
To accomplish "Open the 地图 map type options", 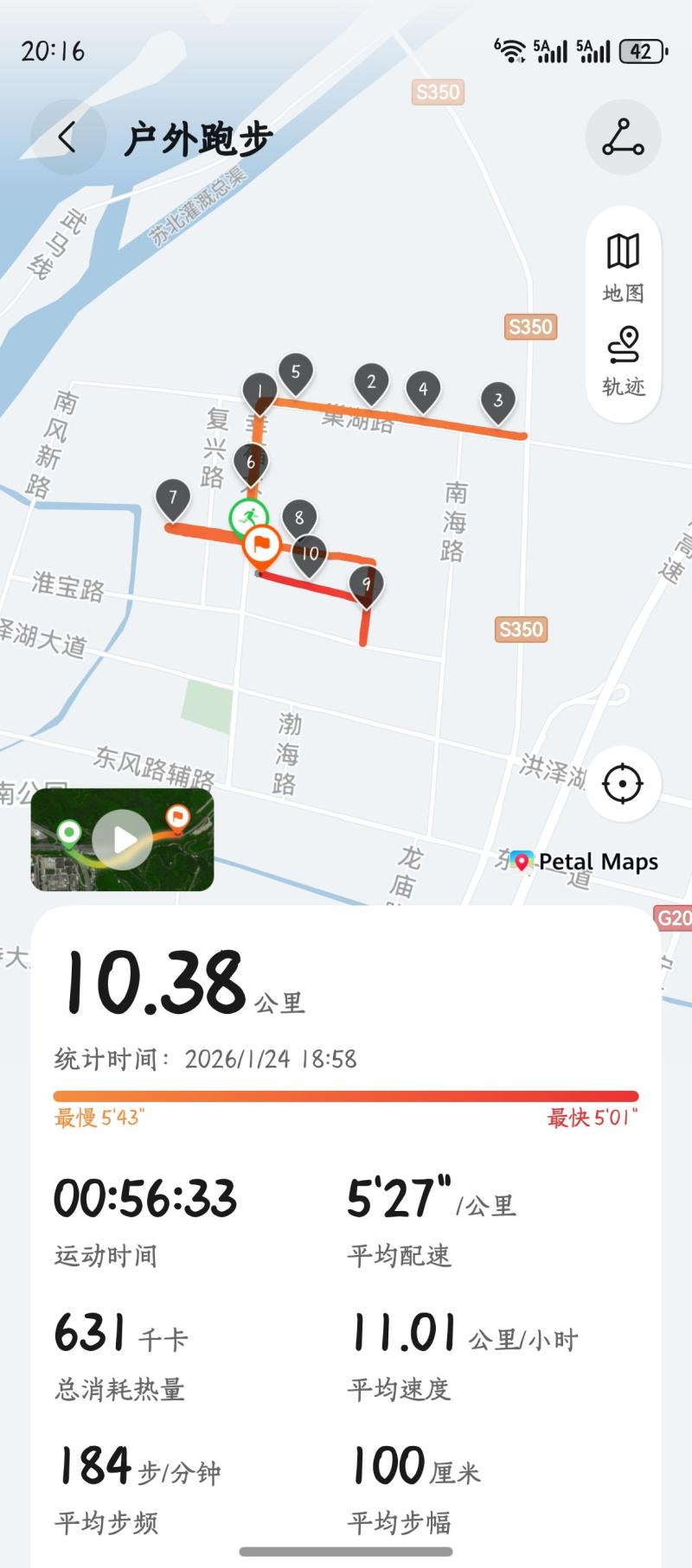I will (x=623, y=267).
